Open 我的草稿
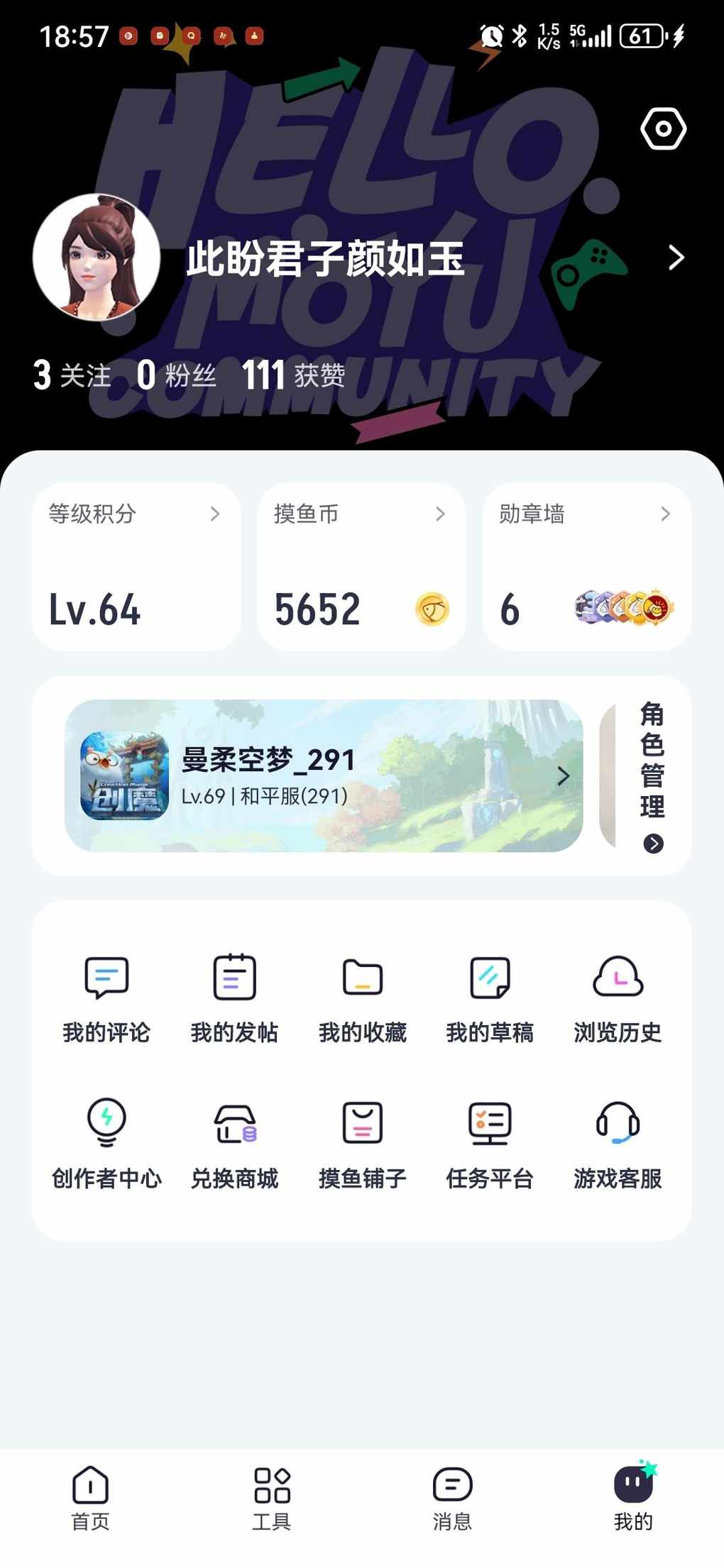The width and height of the screenshot is (724, 1568). (x=490, y=998)
